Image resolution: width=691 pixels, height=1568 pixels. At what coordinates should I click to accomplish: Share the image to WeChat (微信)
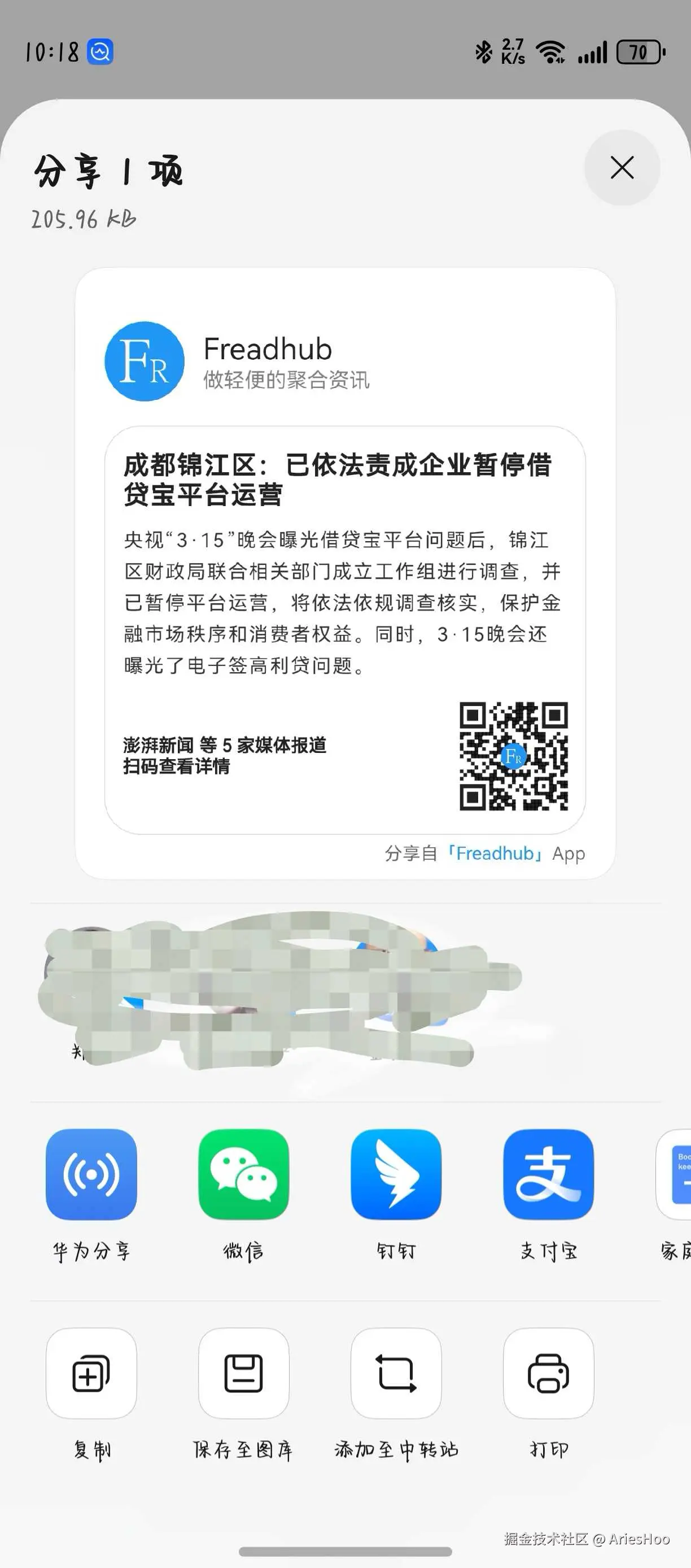pyautogui.click(x=243, y=1174)
